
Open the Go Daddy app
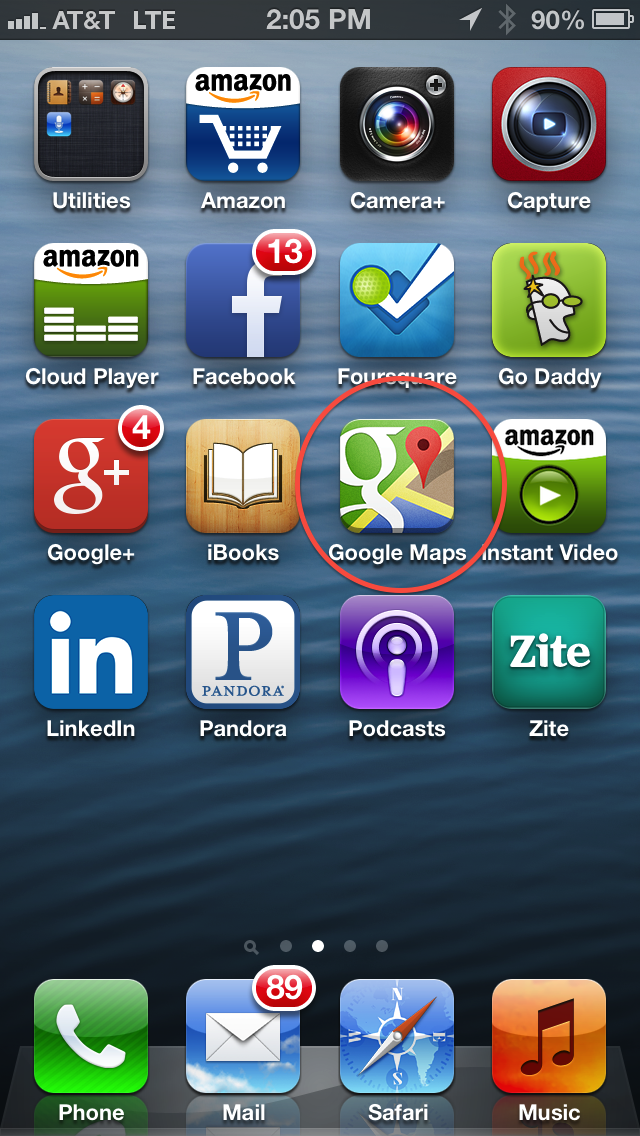click(x=549, y=300)
